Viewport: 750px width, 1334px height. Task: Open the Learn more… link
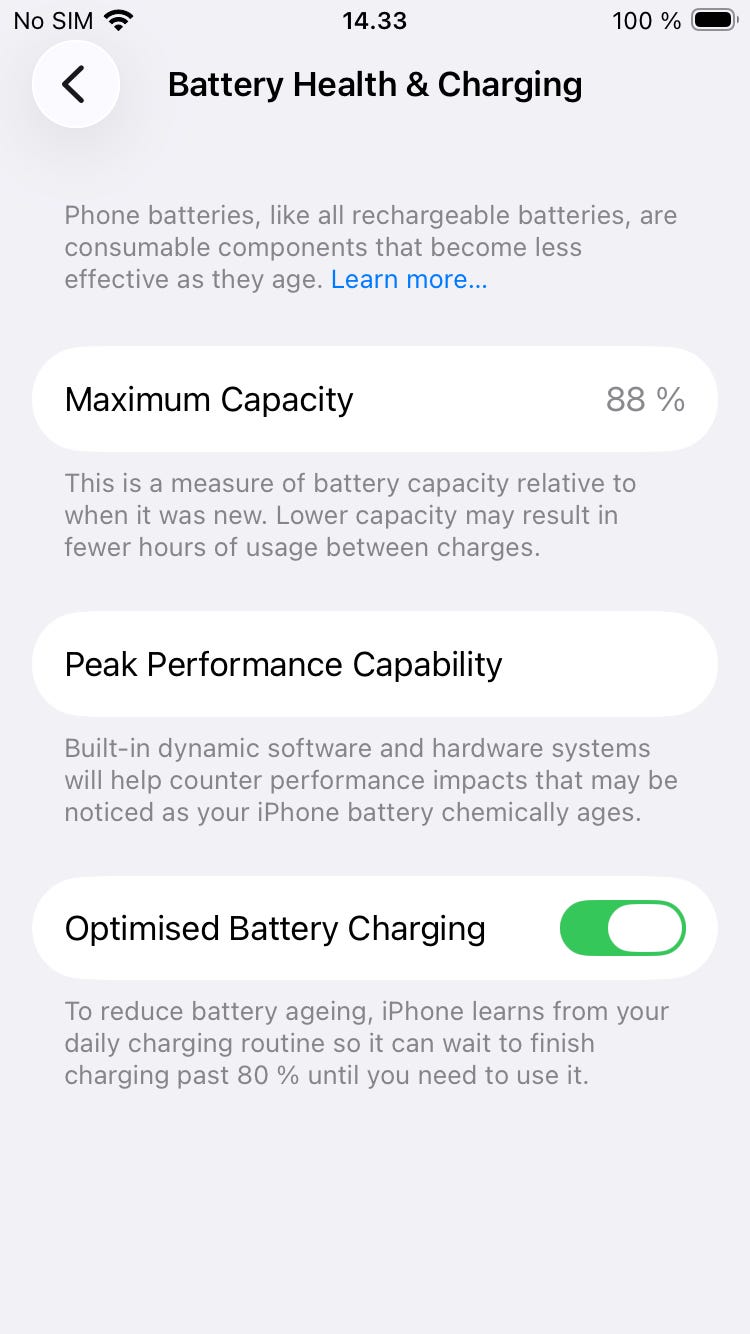point(409,280)
